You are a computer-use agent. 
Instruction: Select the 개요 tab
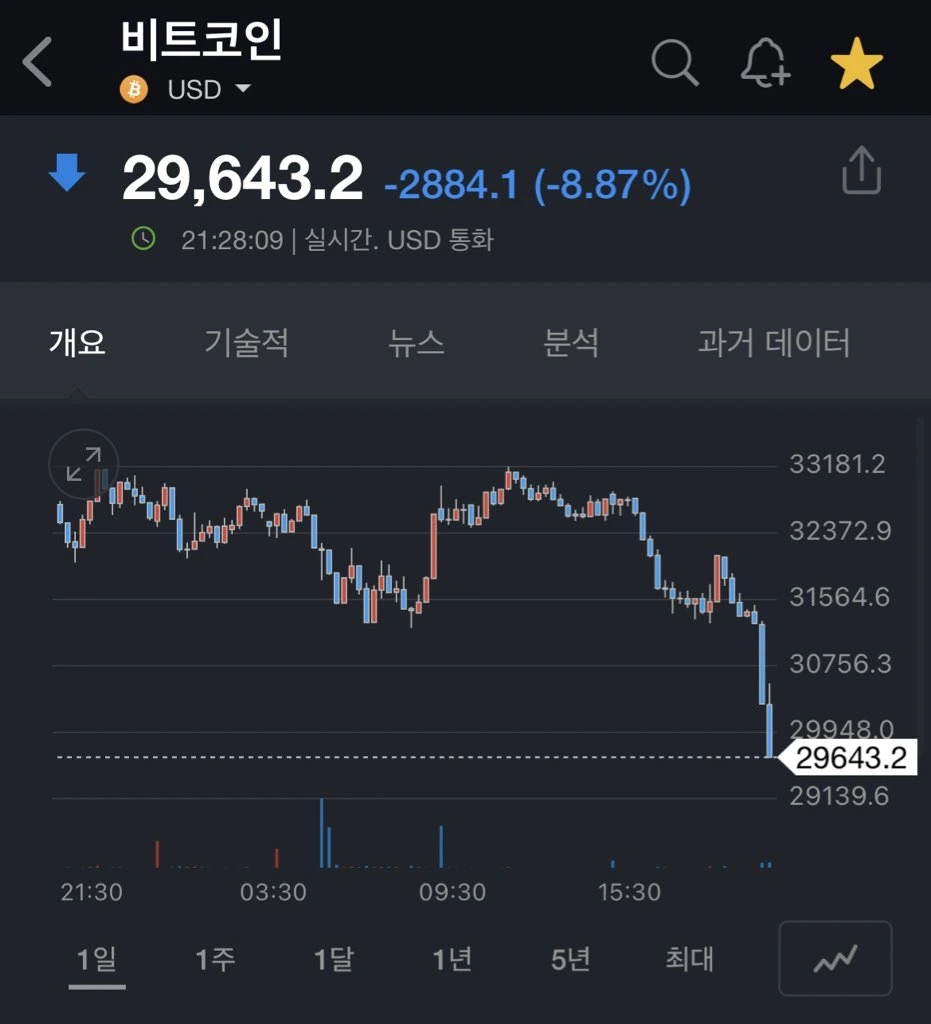(x=77, y=343)
